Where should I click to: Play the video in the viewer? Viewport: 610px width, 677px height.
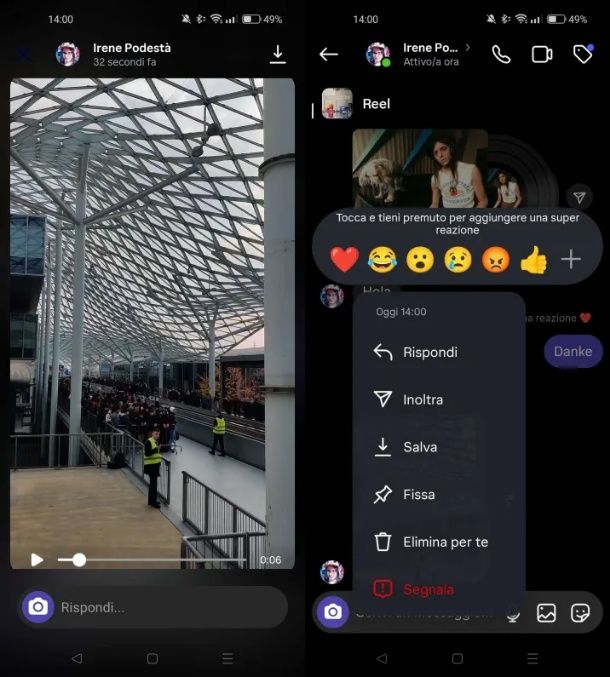[37, 560]
